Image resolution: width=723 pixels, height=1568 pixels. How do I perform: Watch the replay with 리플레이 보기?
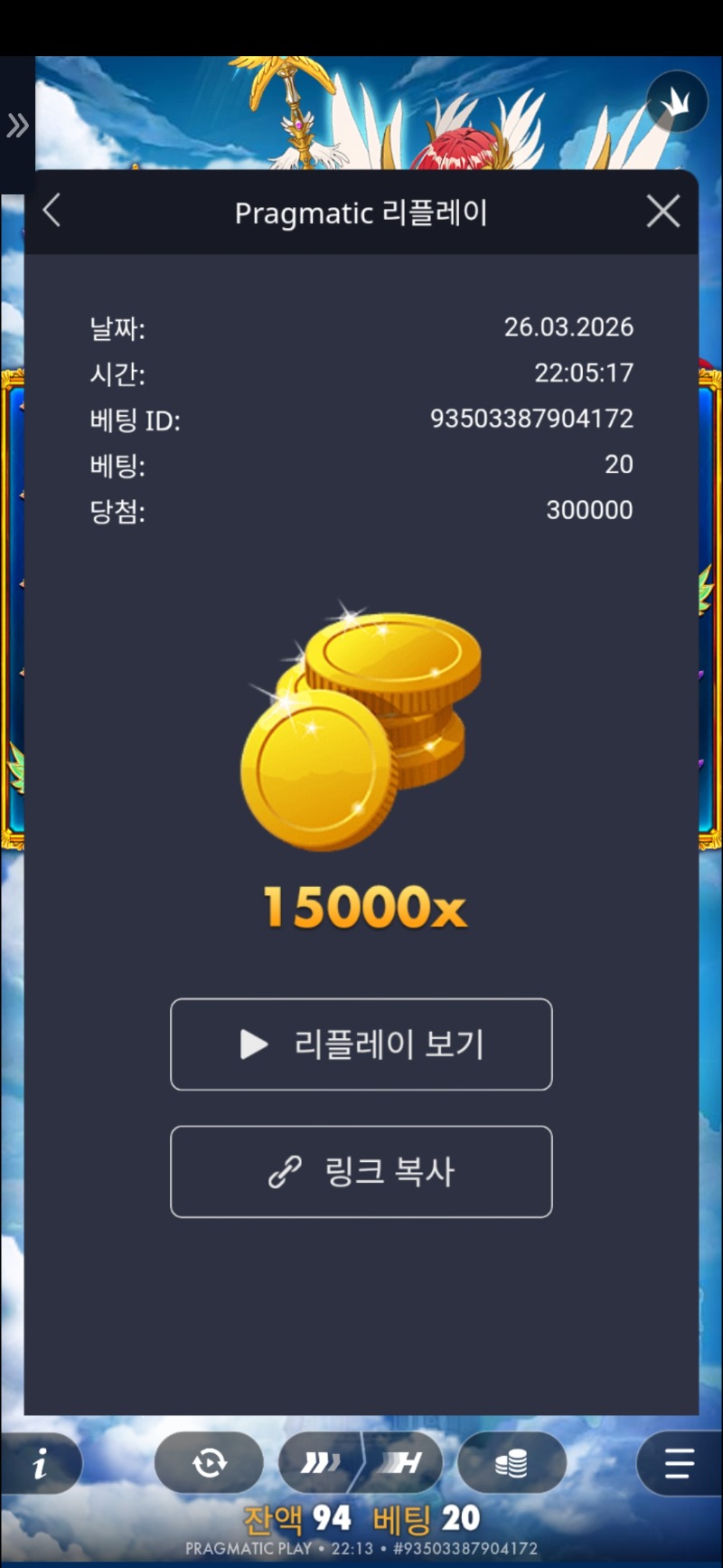click(361, 1044)
